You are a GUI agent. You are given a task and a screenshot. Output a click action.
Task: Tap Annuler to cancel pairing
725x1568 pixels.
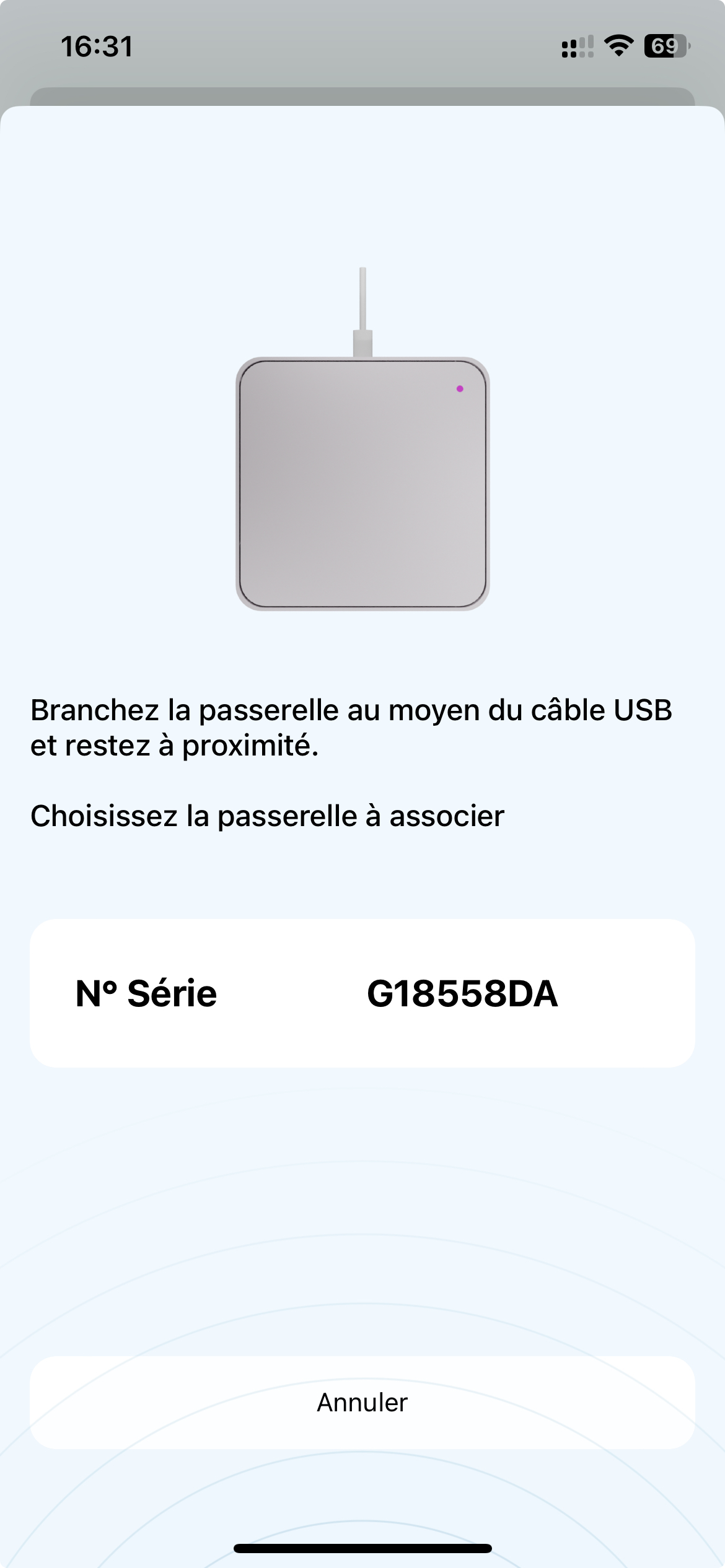pyautogui.click(x=362, y=1402)
